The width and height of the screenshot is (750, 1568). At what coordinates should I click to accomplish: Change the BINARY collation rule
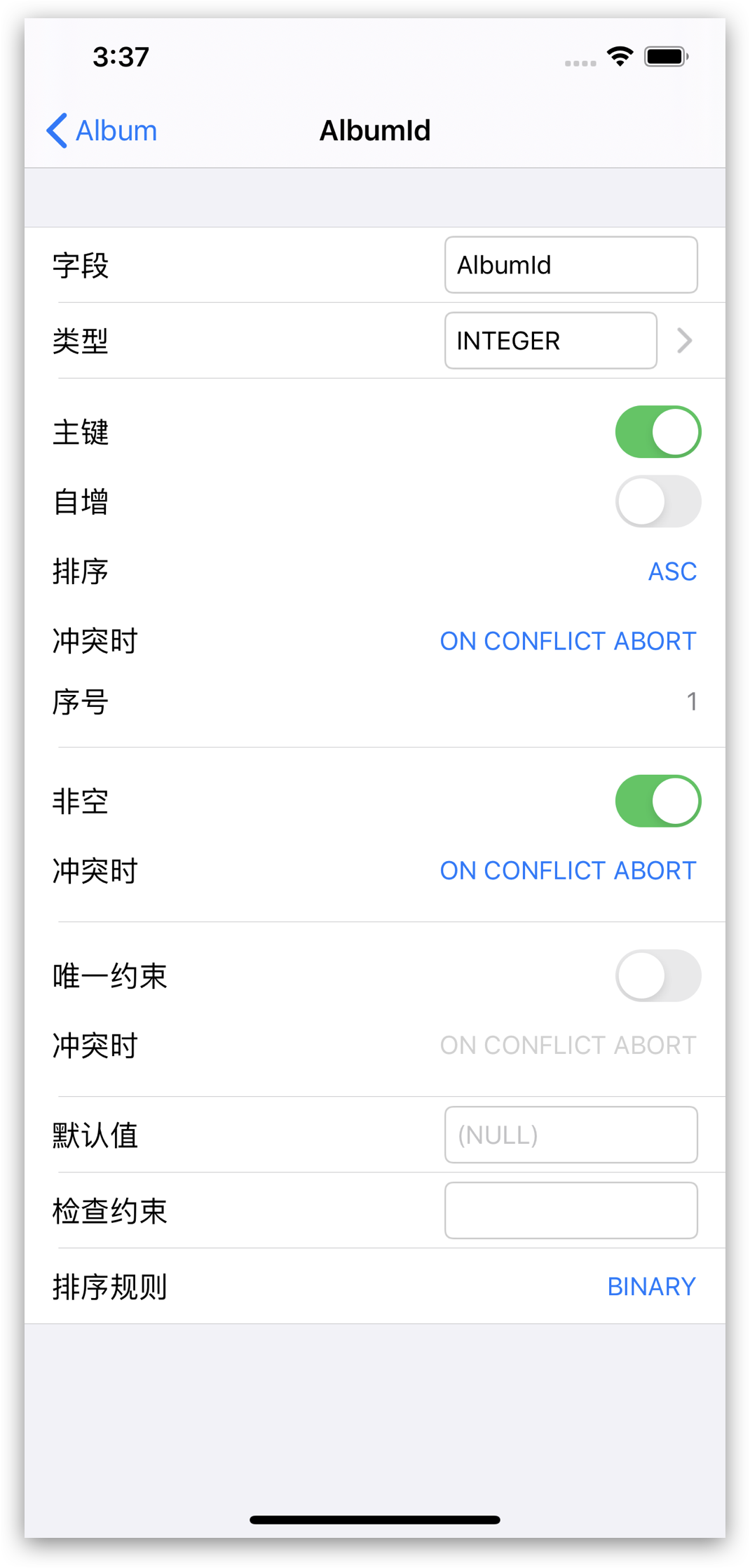pyautogui.click(x=651, y=1287)
